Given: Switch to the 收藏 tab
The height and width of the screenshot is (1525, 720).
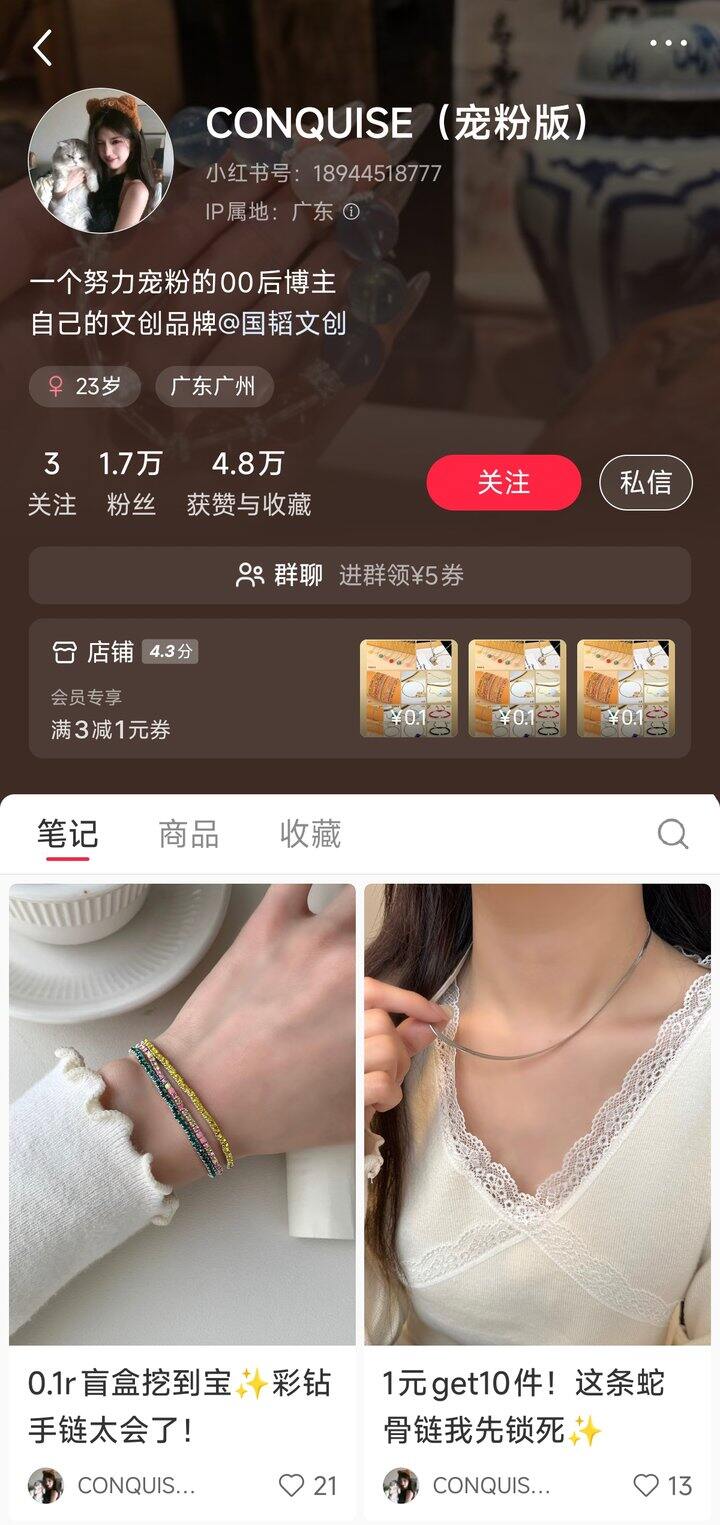Looking at the screenshot, I should tap(310, 833).
